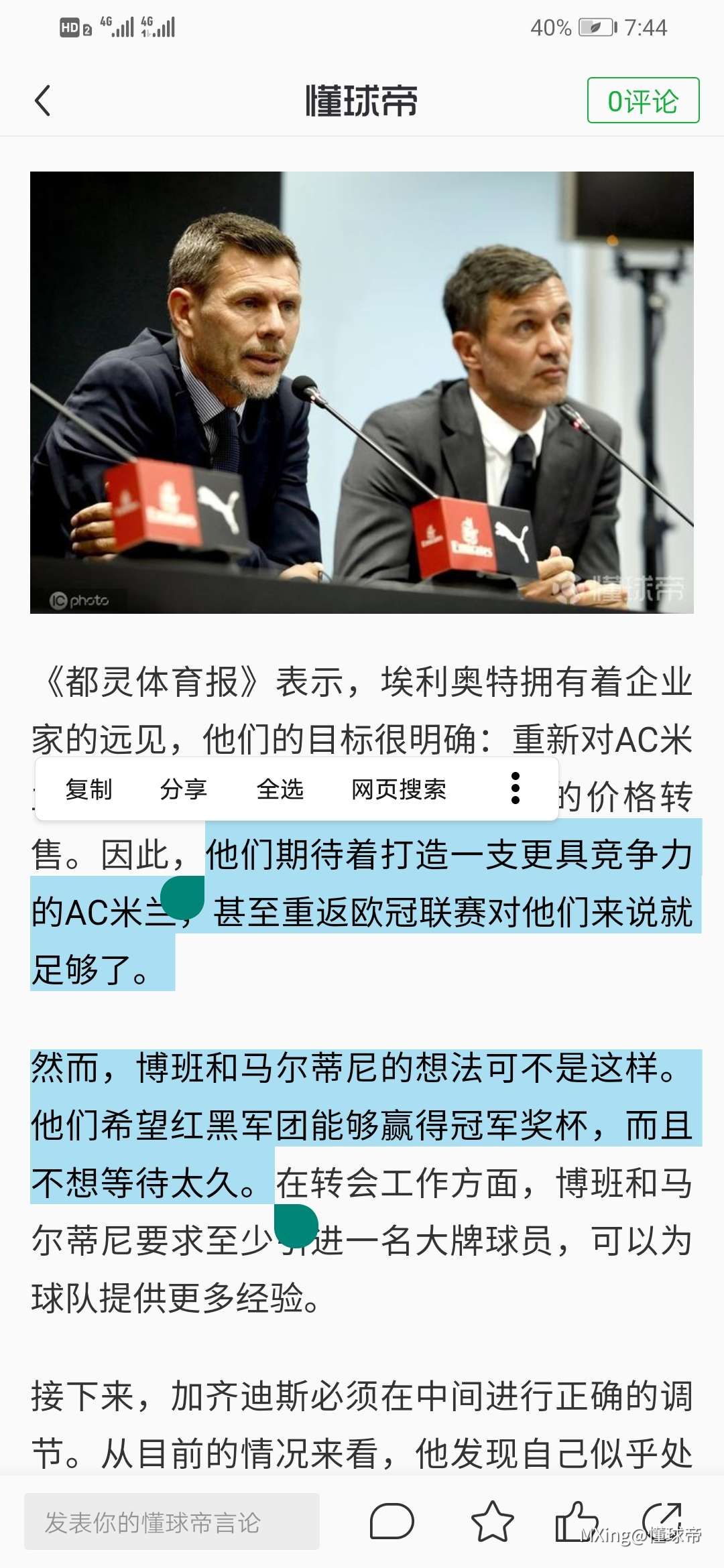The width and height of the screenshot is (724, 1568).
Task: Open the comments speech bubble icon
Action: (x=392, y=1521)
